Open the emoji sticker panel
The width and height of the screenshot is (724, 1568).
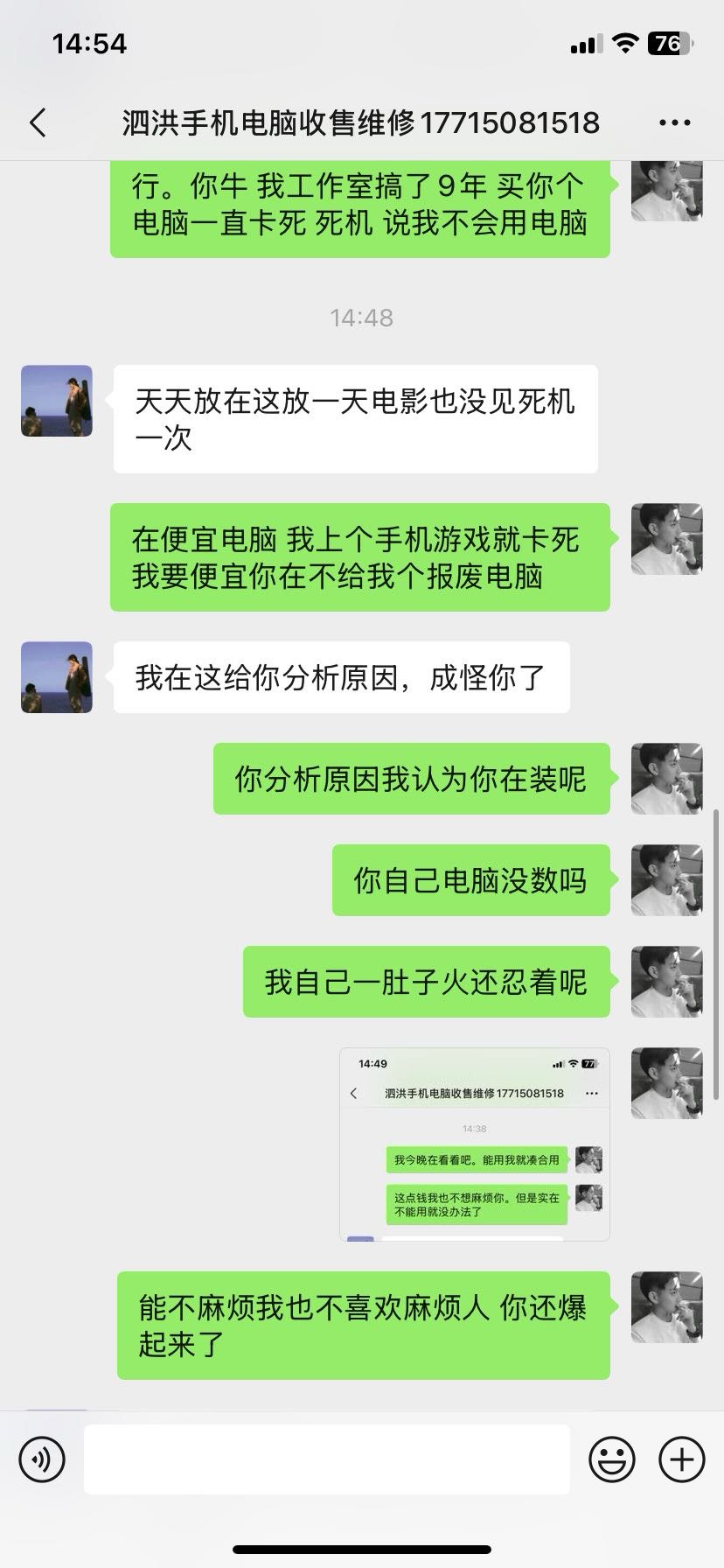click(611, 1459)
